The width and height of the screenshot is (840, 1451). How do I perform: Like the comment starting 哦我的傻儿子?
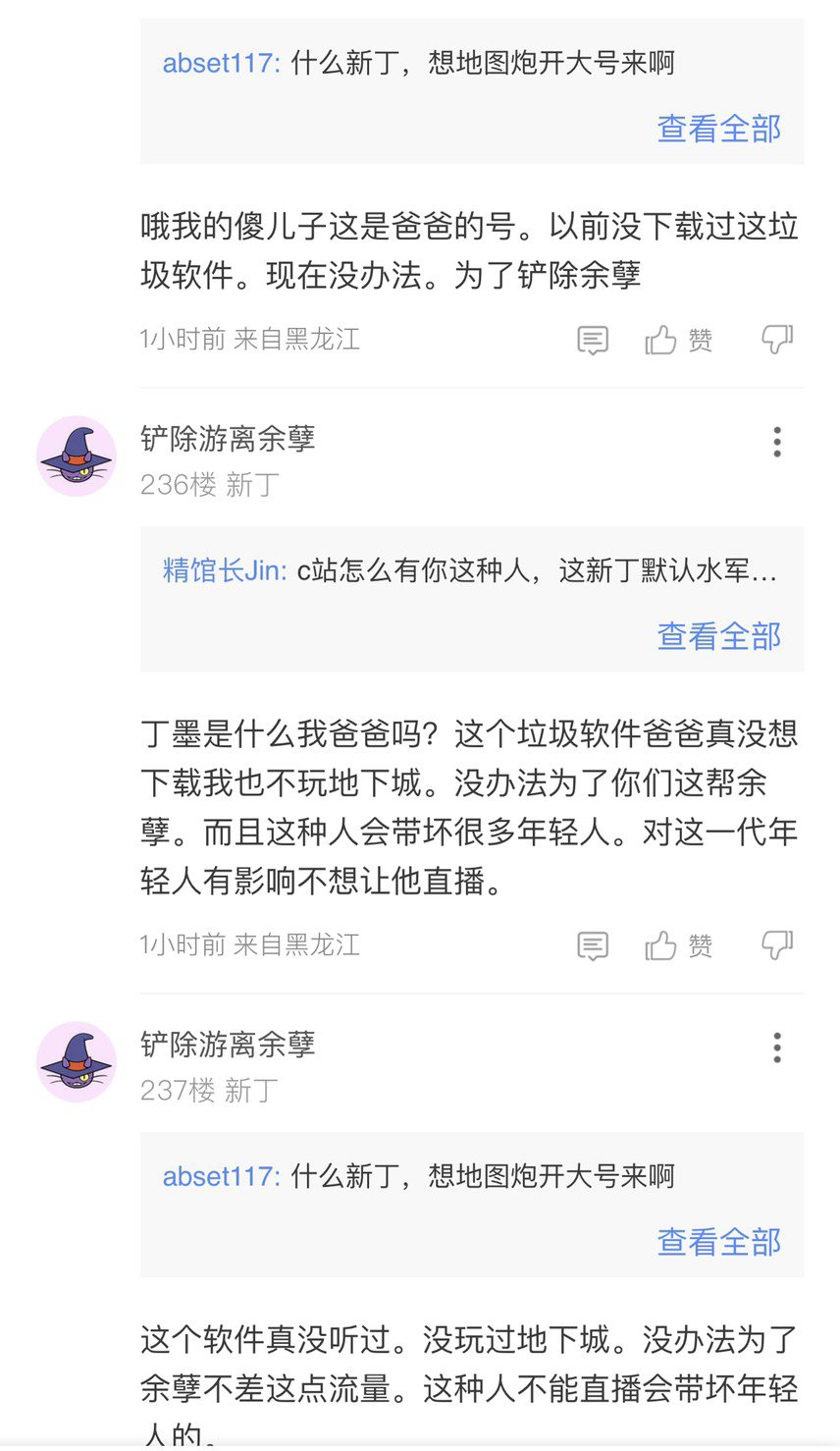click(678, 340)
